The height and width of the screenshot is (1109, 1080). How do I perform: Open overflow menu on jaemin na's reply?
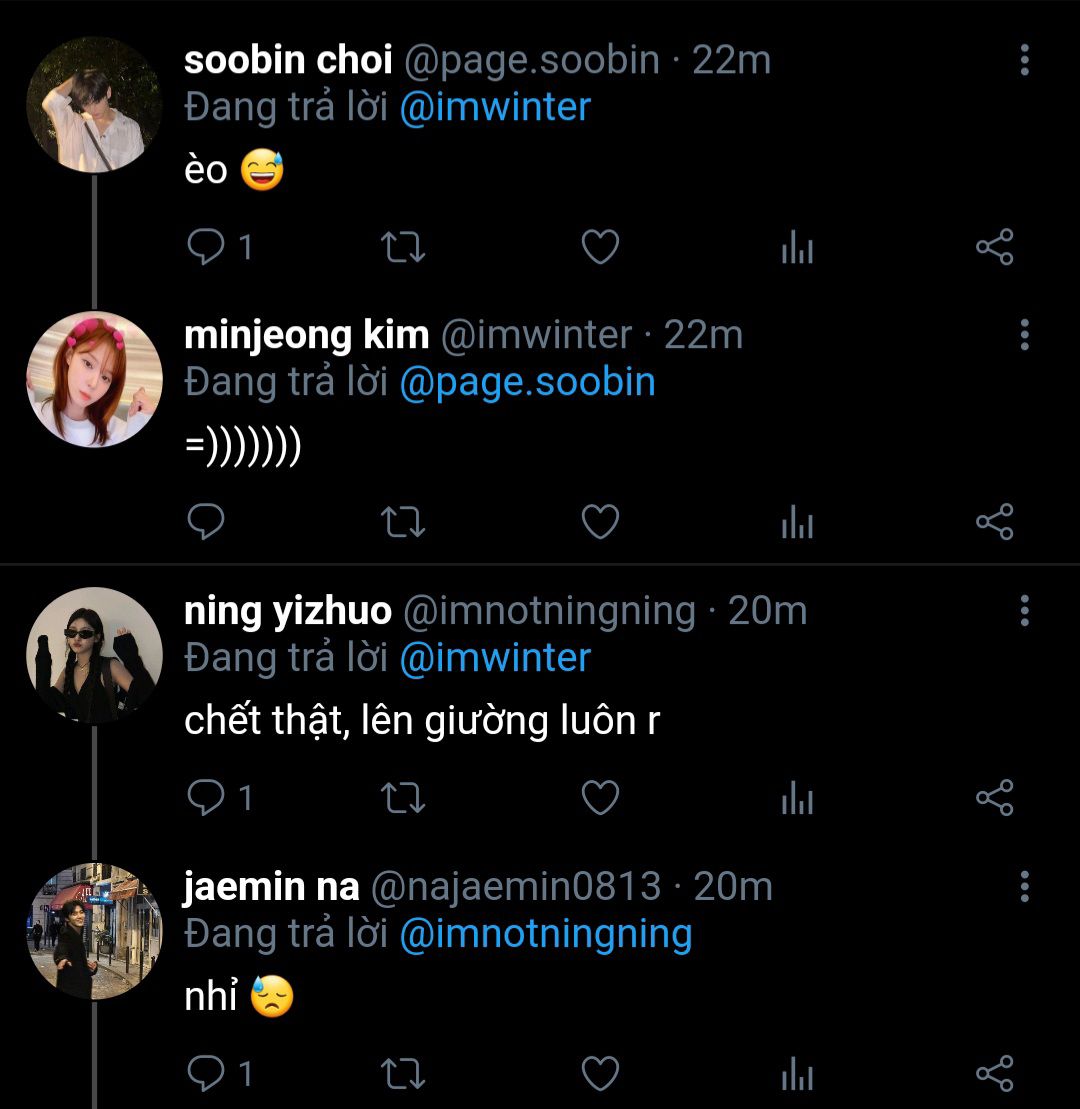coord(1024,886)
